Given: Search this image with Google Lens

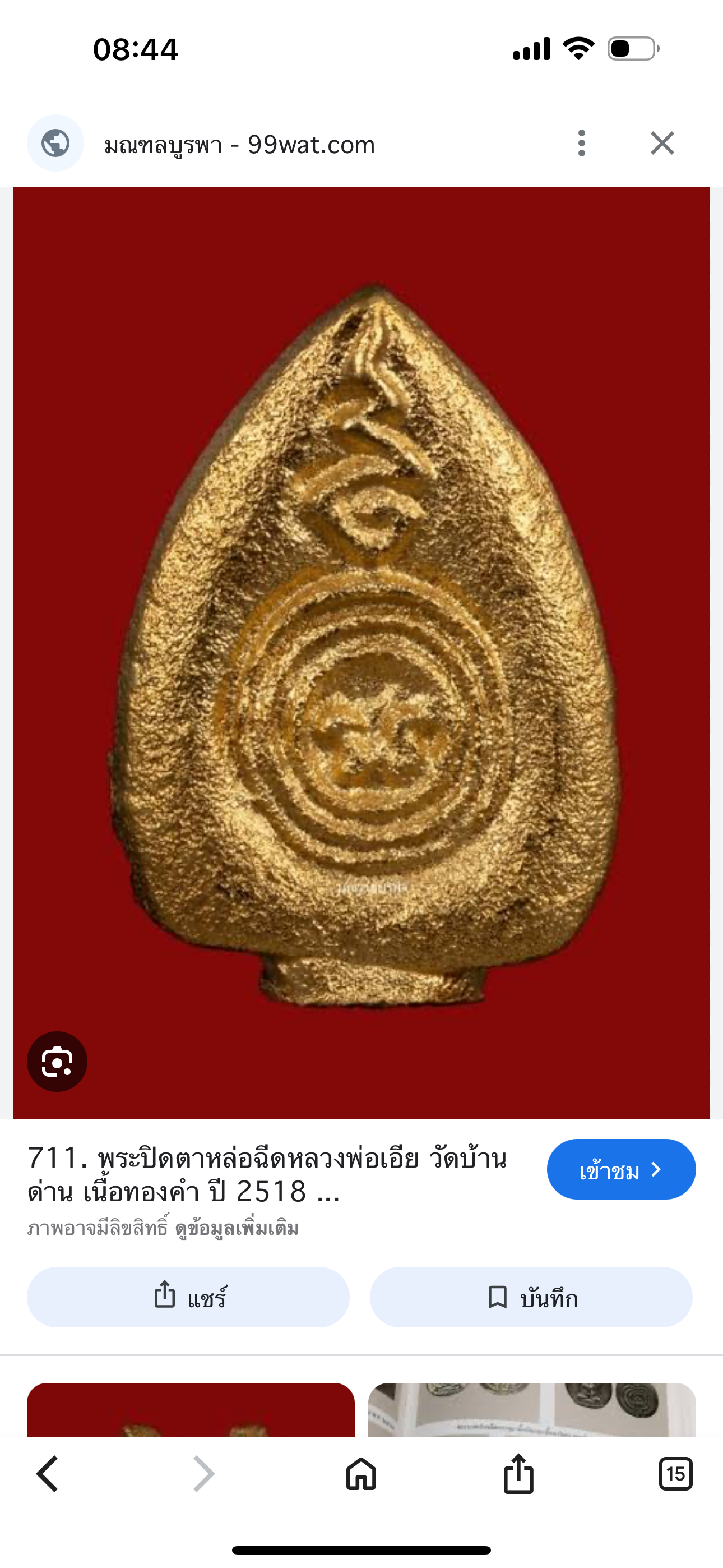Looking at the screenshot, I should tap(57, 1061).
